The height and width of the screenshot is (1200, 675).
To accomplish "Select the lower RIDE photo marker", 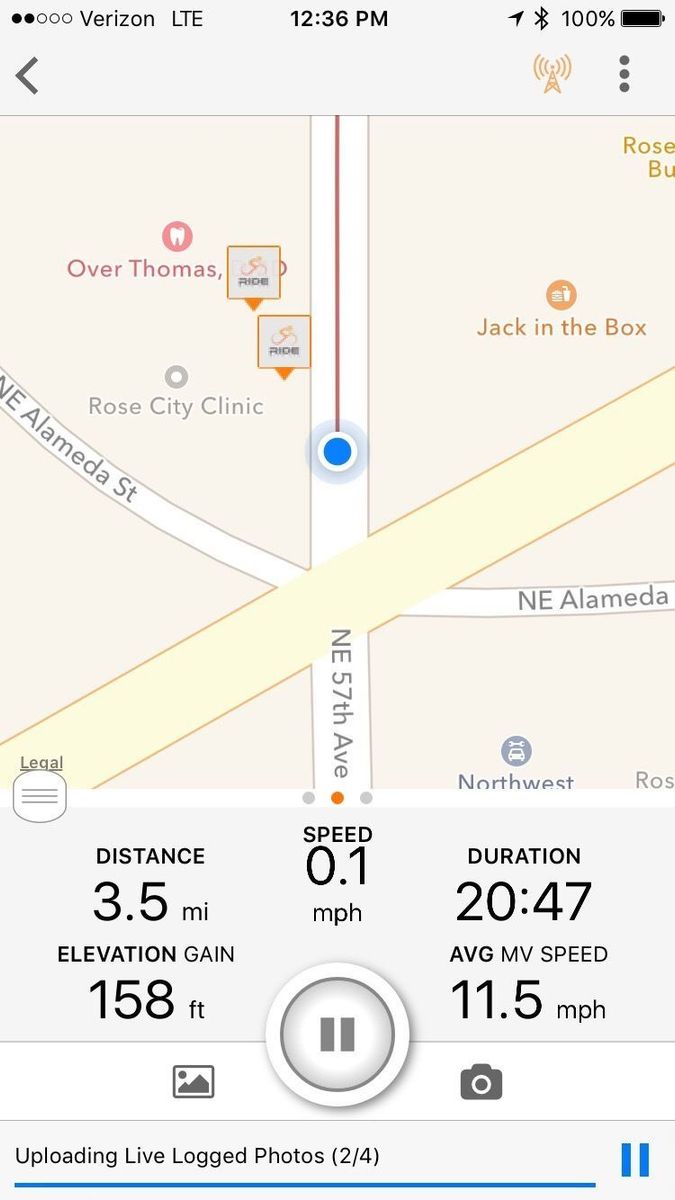I will (284, 343).
